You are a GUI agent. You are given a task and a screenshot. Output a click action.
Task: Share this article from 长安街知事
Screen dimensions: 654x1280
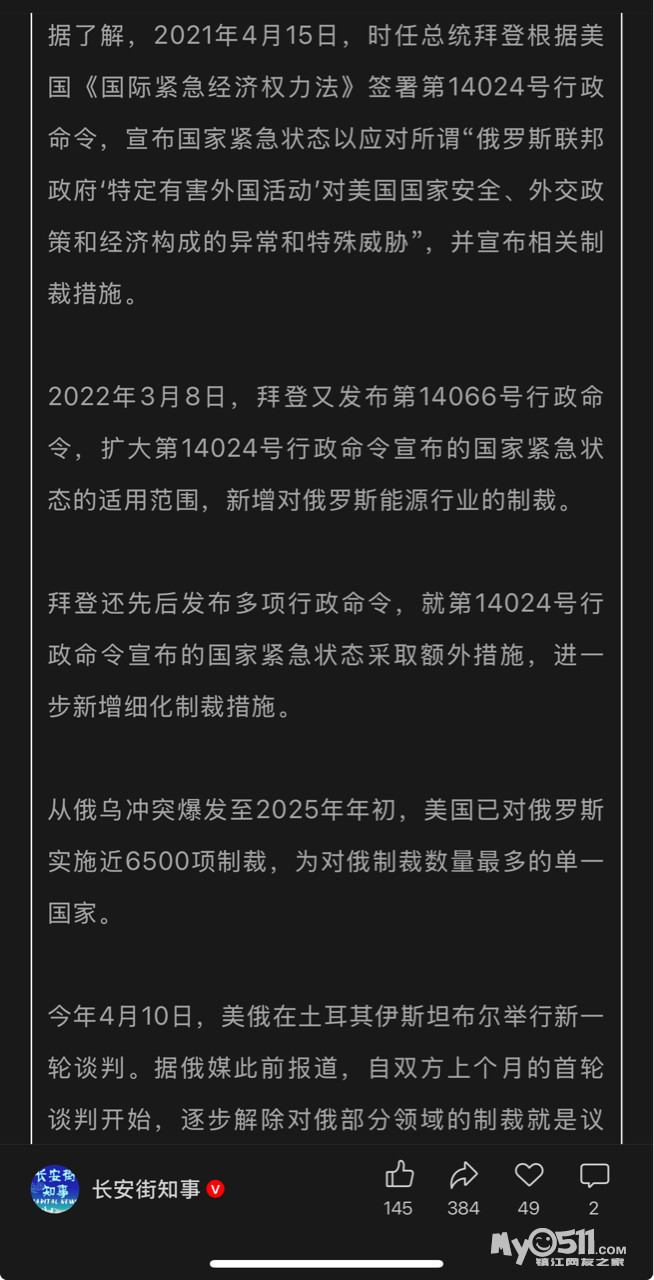[x=463, y=1176]
